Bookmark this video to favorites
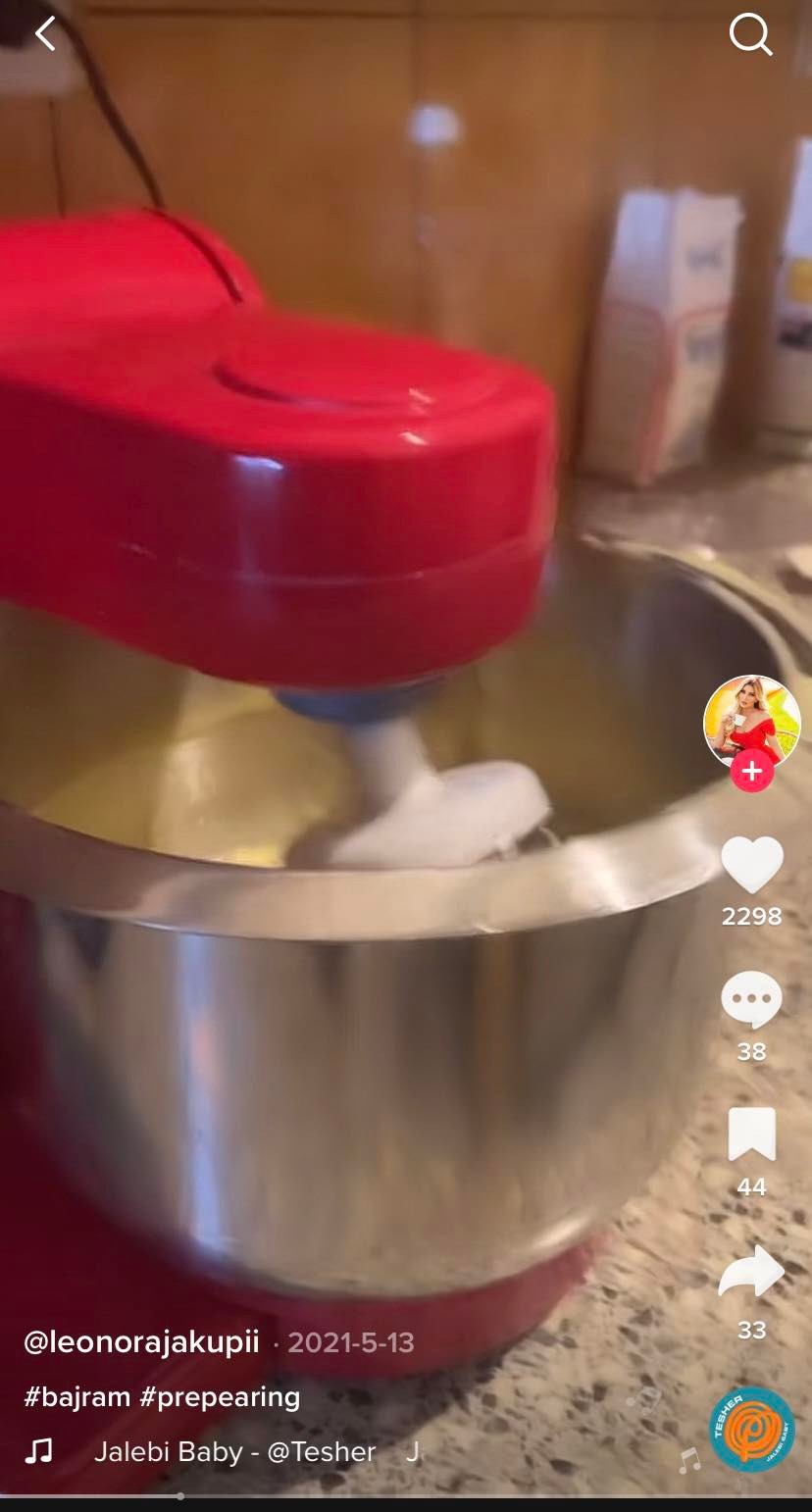 tap(751, 1135)
